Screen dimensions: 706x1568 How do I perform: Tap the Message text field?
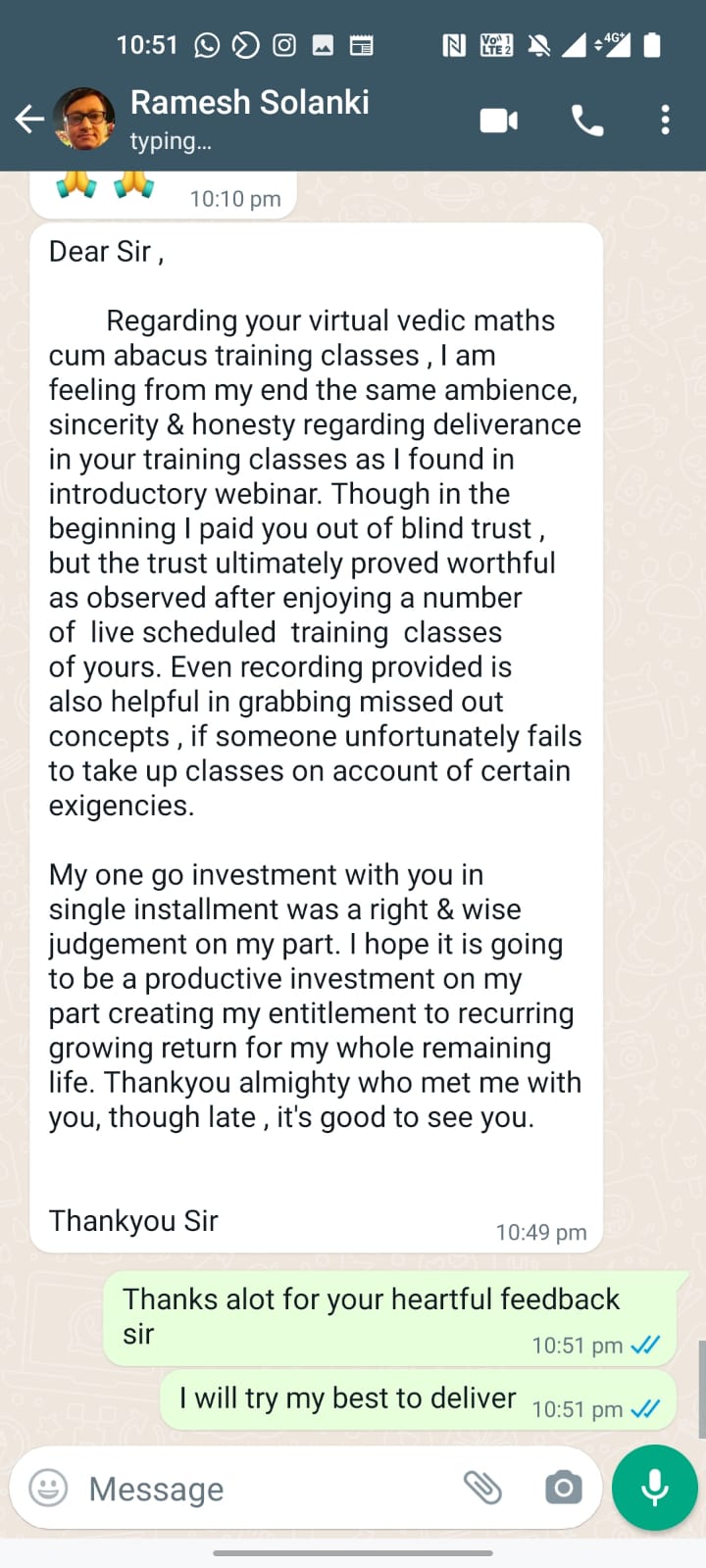pyautogui.click(x=265, y=1489)
